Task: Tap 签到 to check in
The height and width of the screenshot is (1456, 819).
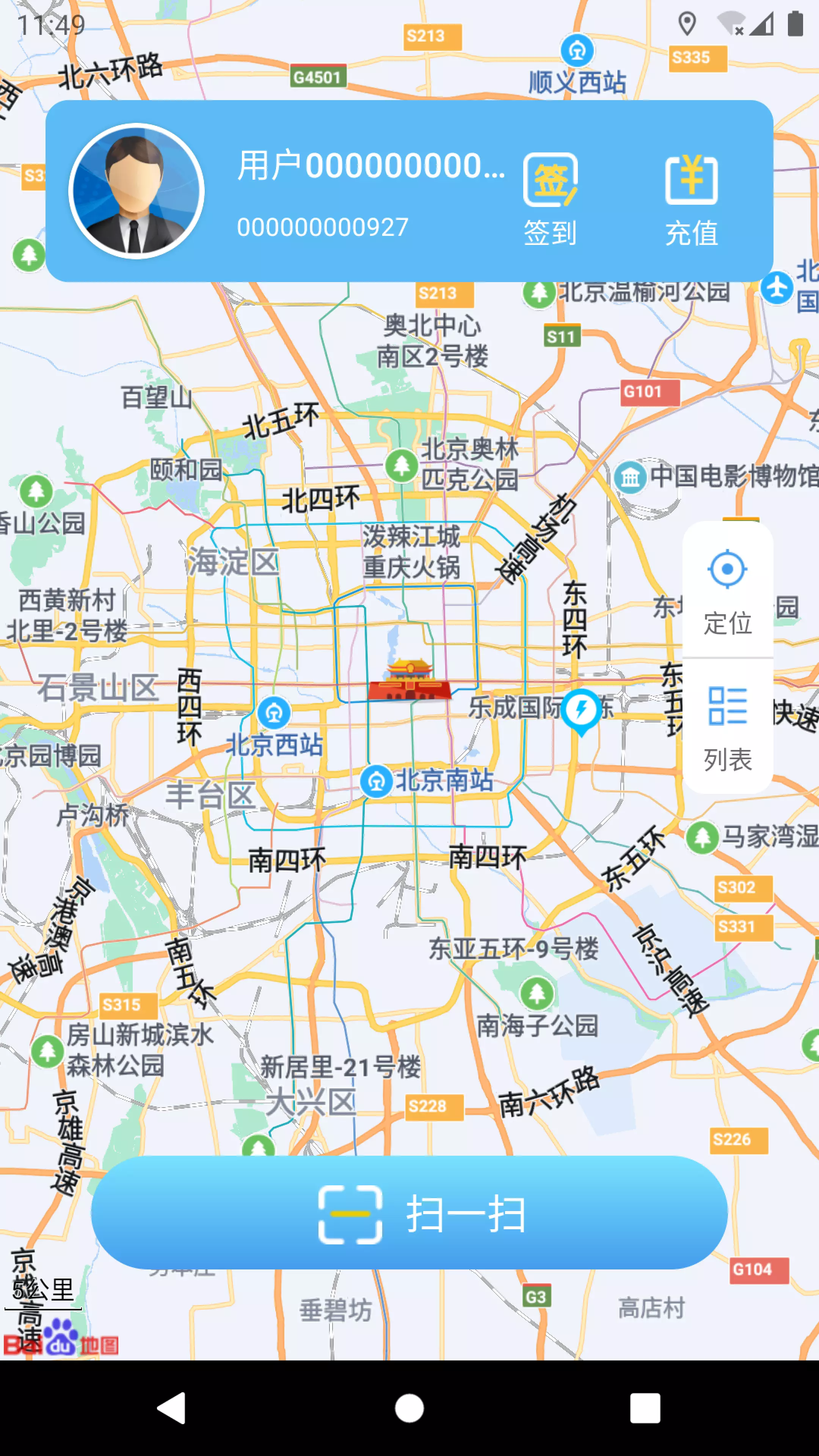Action: [550, 199]
